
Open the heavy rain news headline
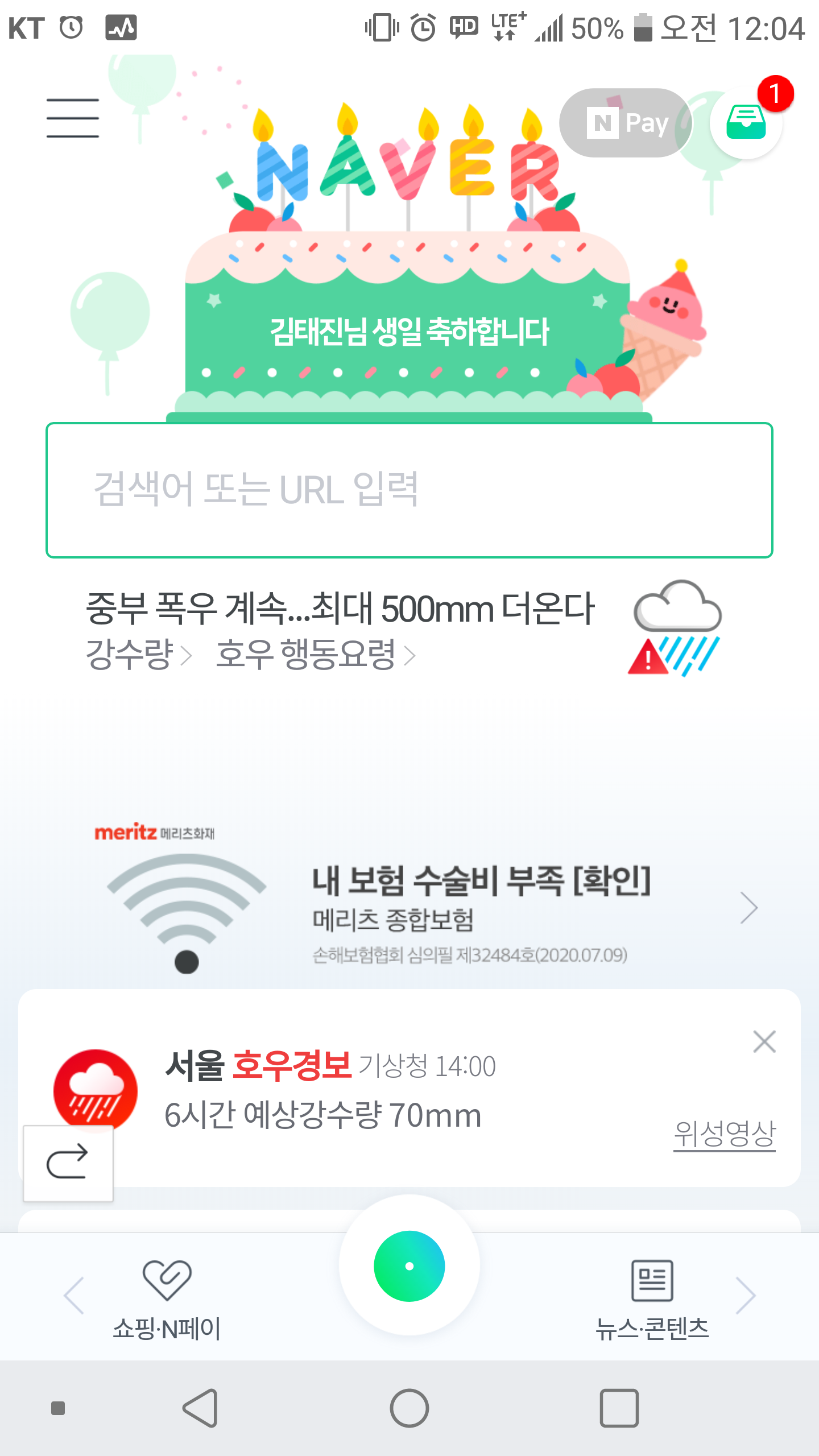pyautogui.click(x=340, y=609)
